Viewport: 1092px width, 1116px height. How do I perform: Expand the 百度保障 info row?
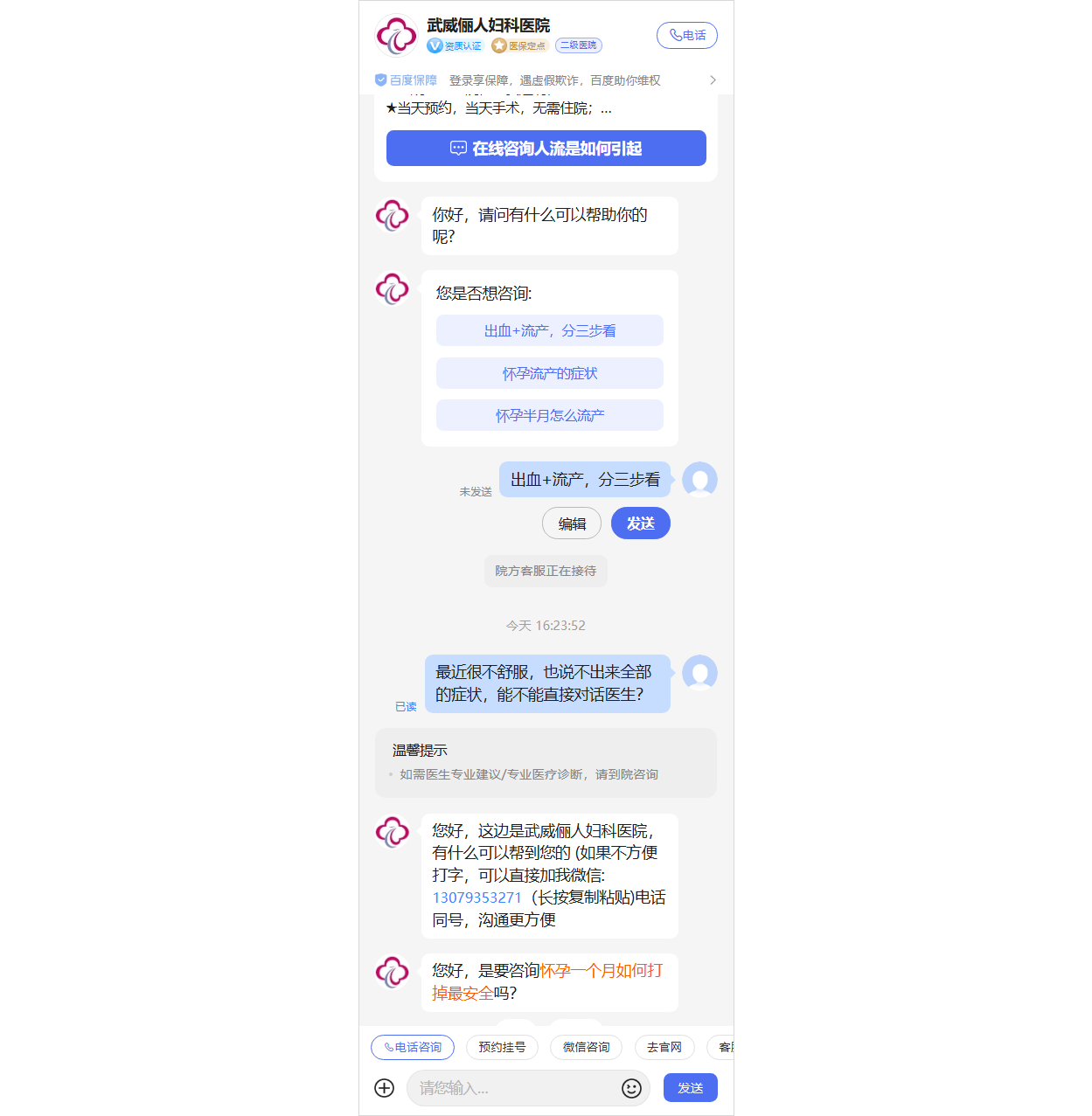(712, 80)
